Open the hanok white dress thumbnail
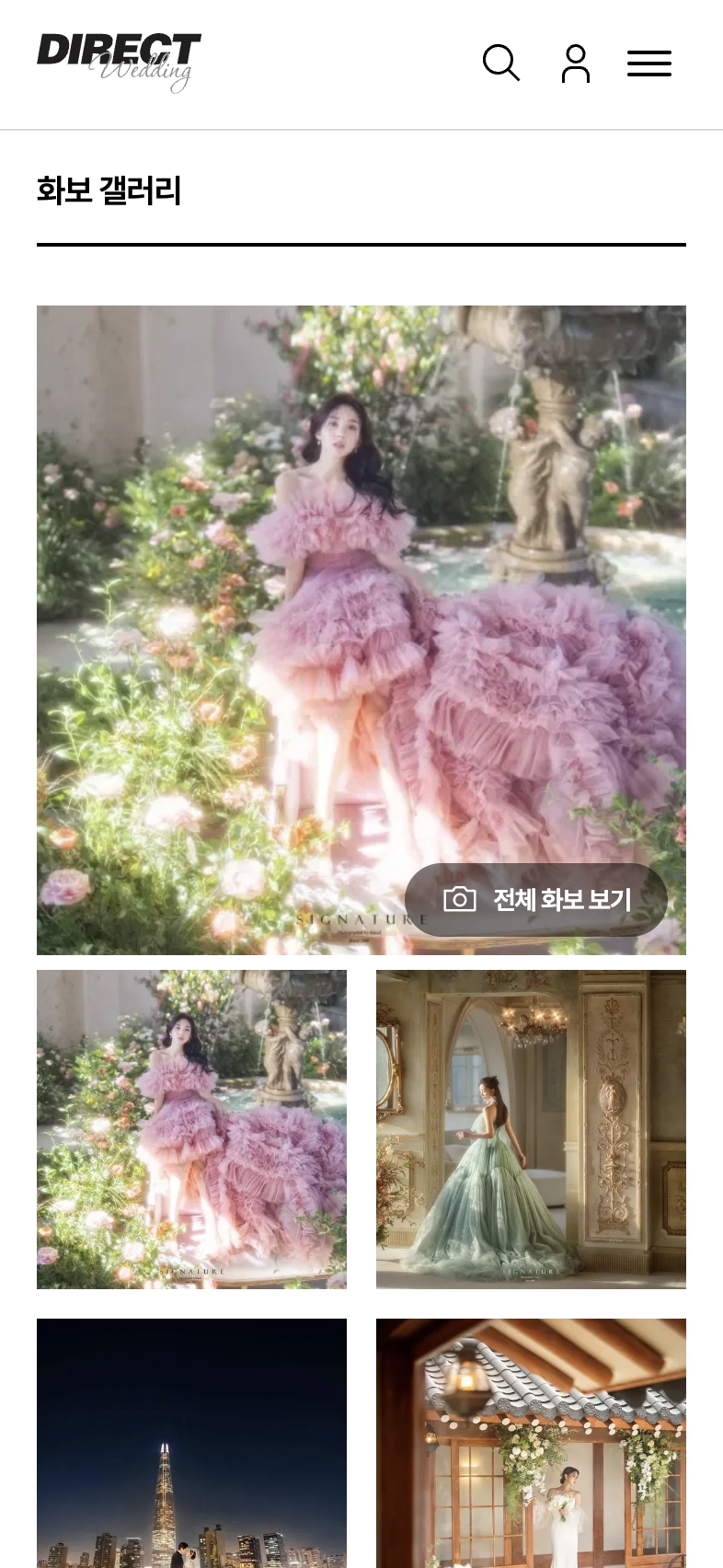Viewport: 723px width, 1568px height. 531,1443
